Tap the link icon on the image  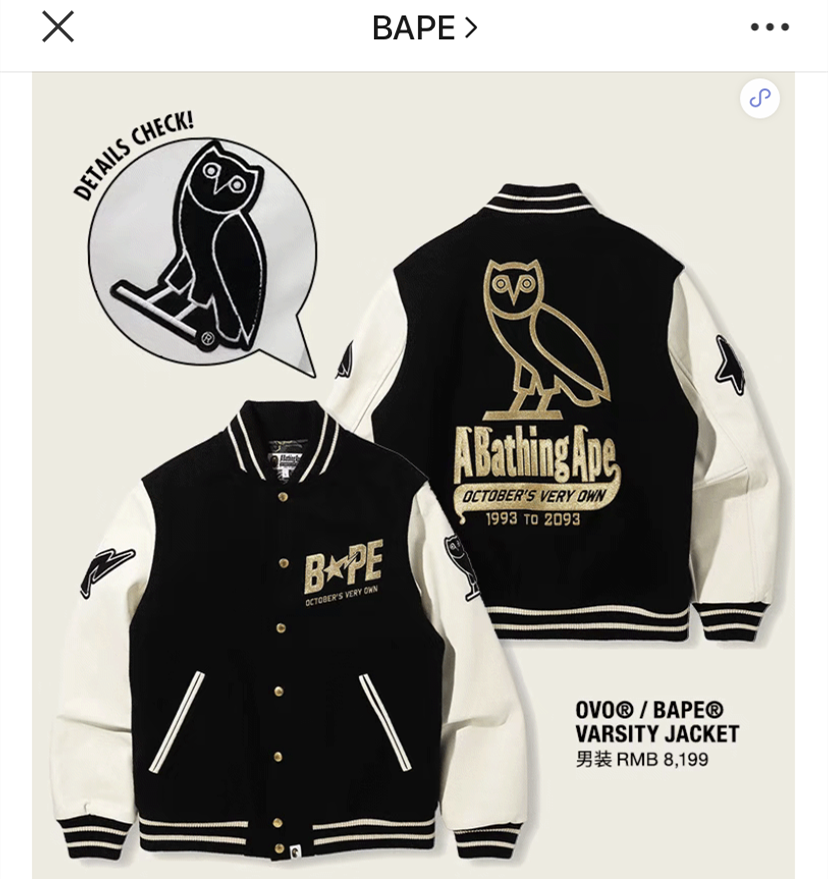tap(760, 98)
